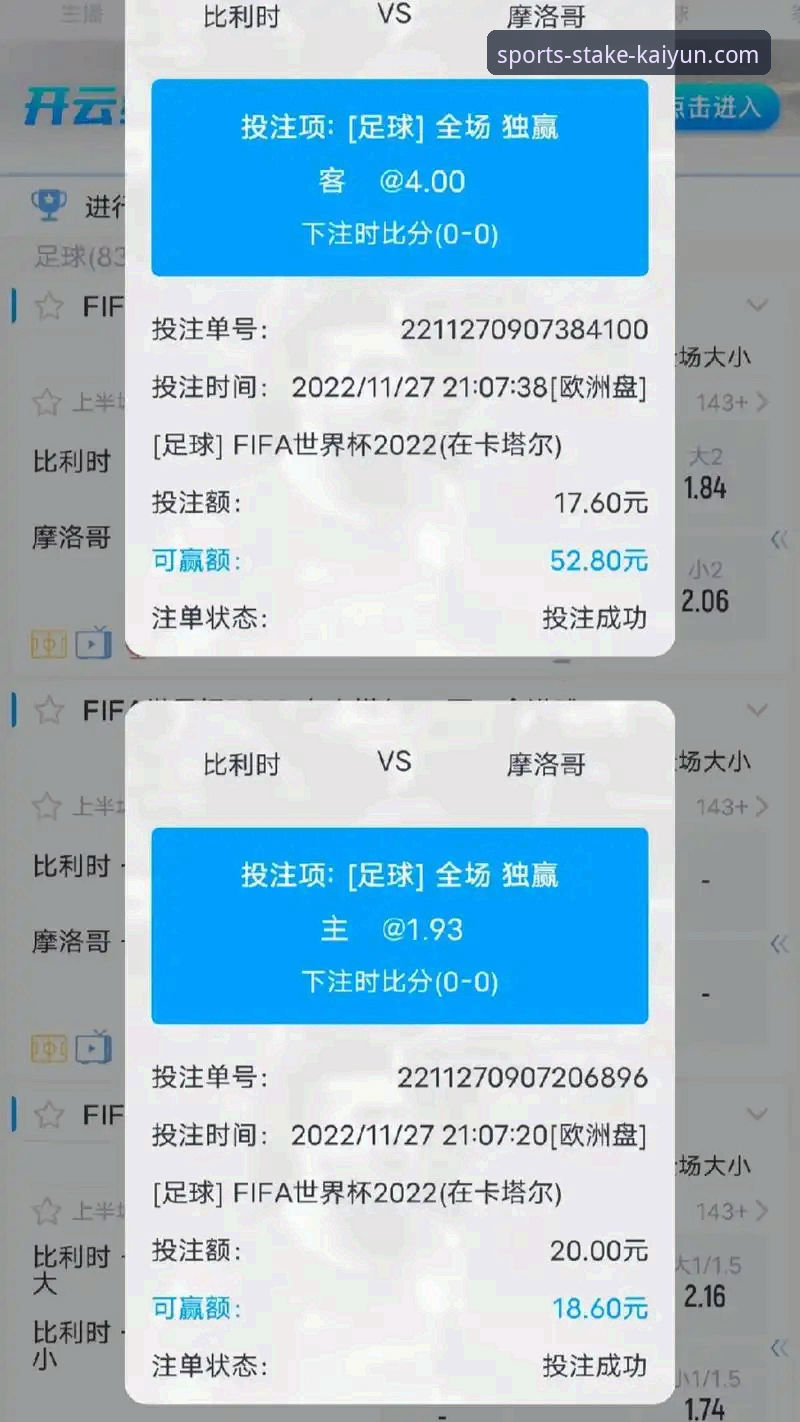Expand the bottom FIFA match with its down chevron
Image resolution: width=800 pixels, height=1422 pixels.
(x=757, y=1115)
